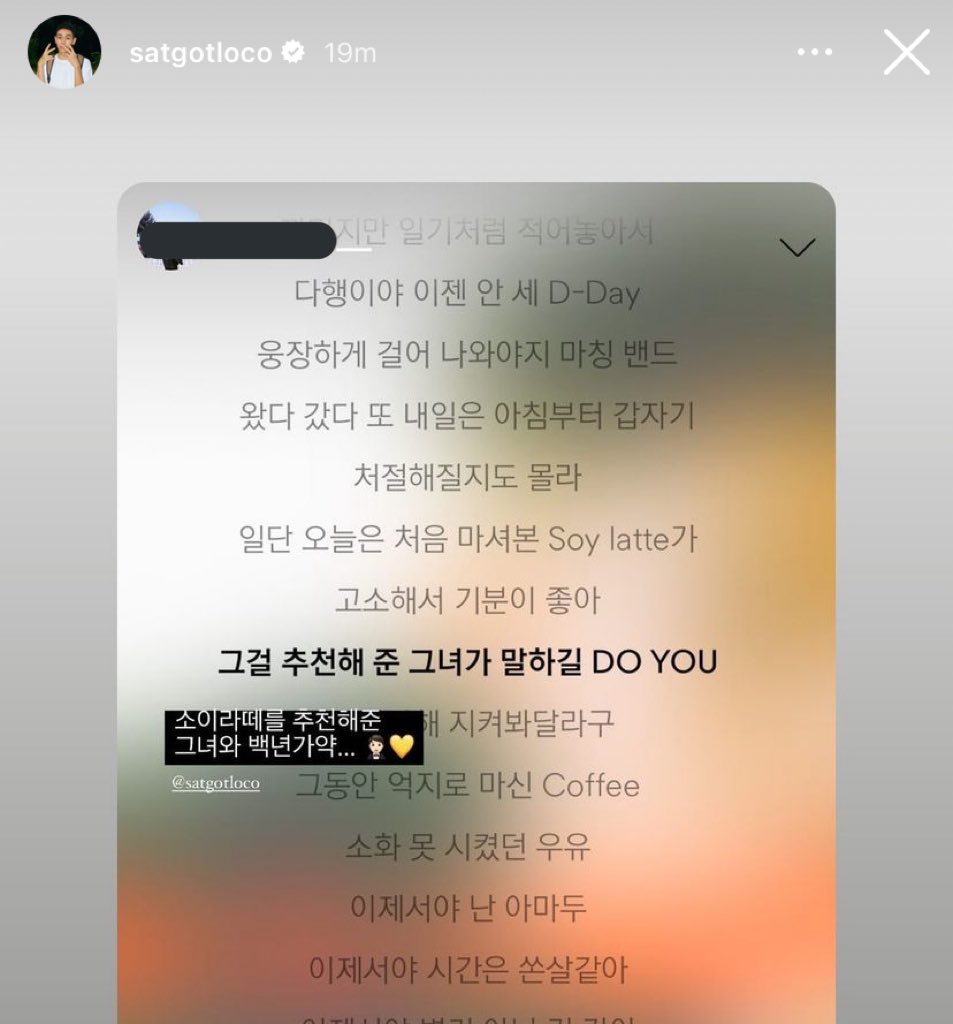The height and width of the screenshot is (1024, 953).
Task: Open satgotloco's profile picture
Action: tap(64, 52)
